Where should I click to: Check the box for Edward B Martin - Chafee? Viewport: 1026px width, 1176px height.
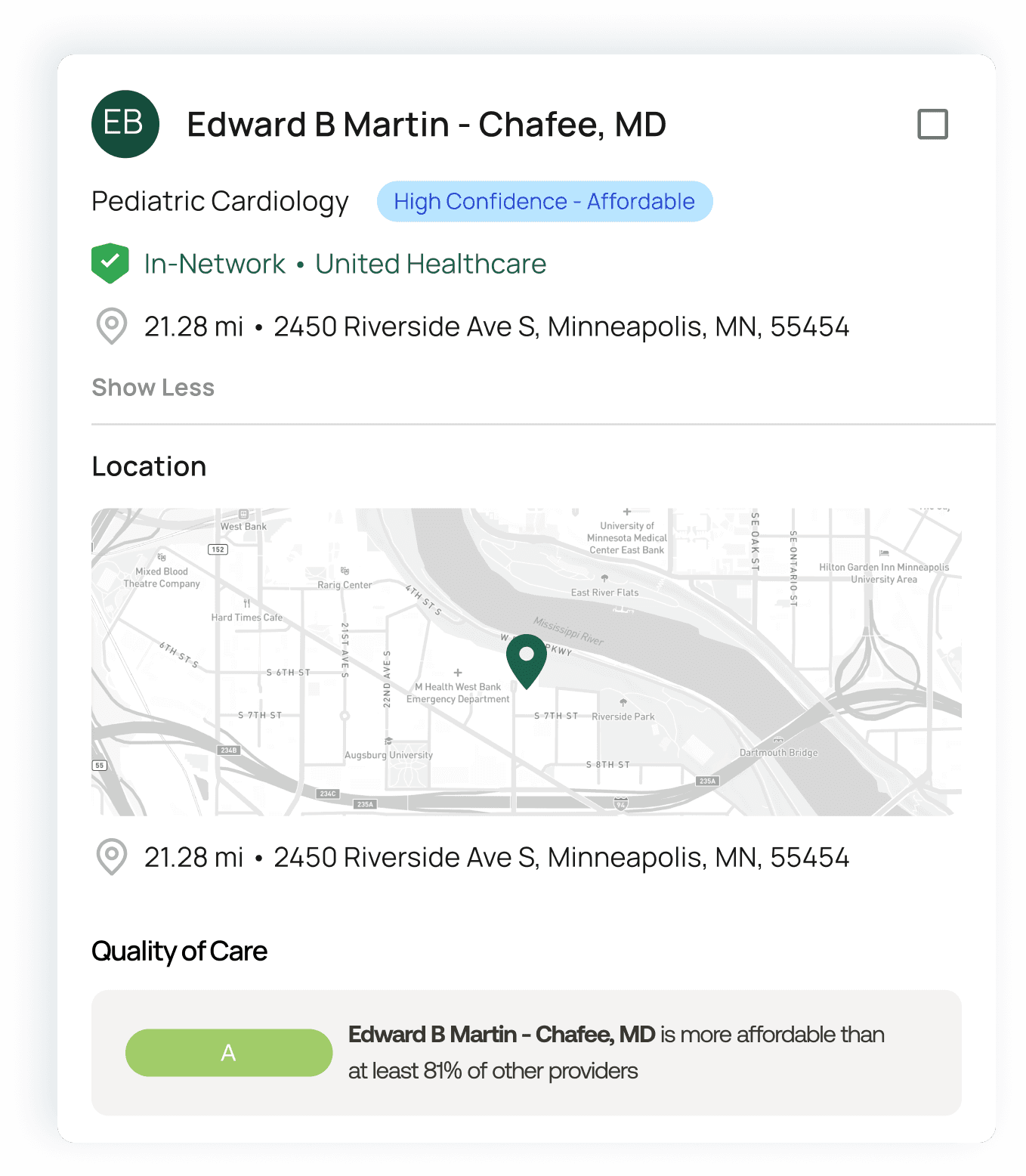(932, 124)
